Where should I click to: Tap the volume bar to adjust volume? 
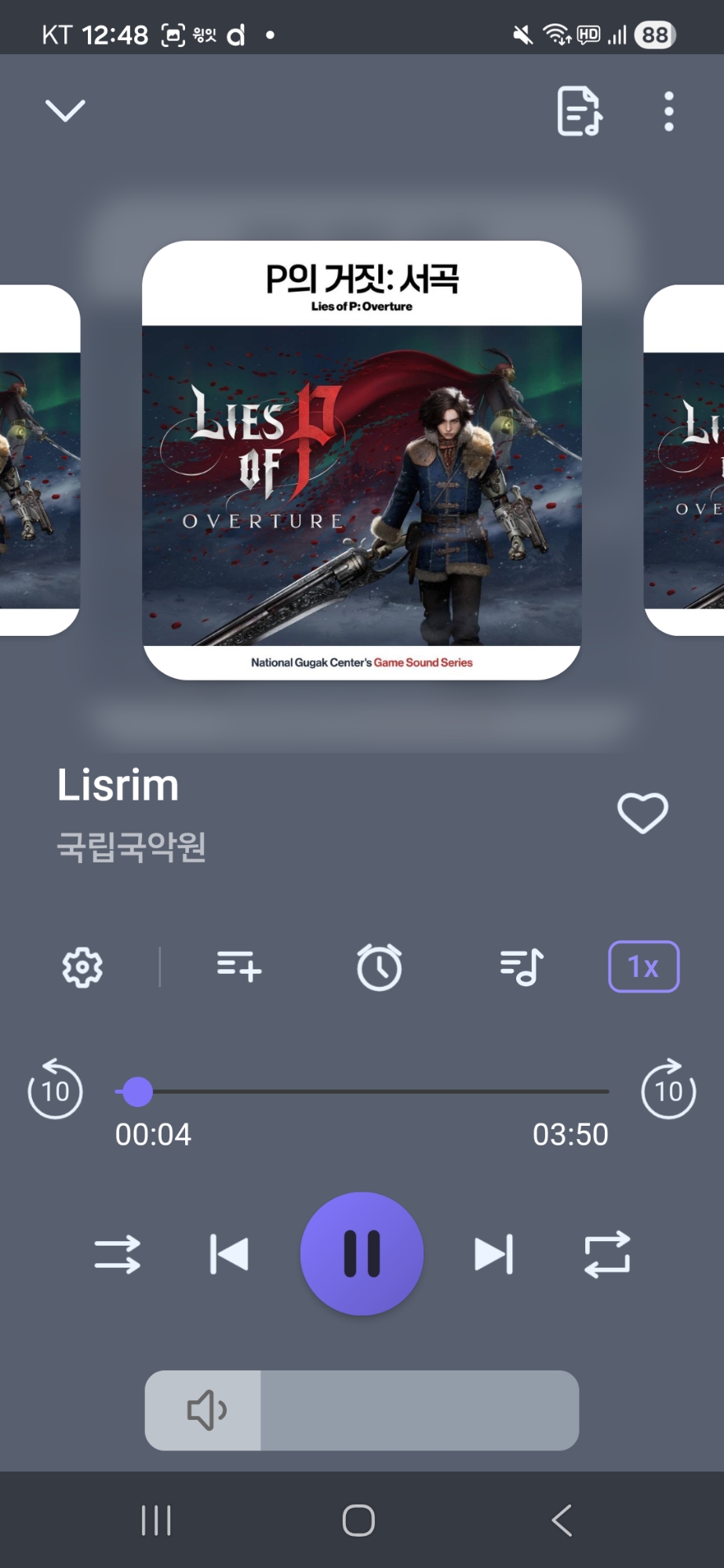pos(419,1410)
